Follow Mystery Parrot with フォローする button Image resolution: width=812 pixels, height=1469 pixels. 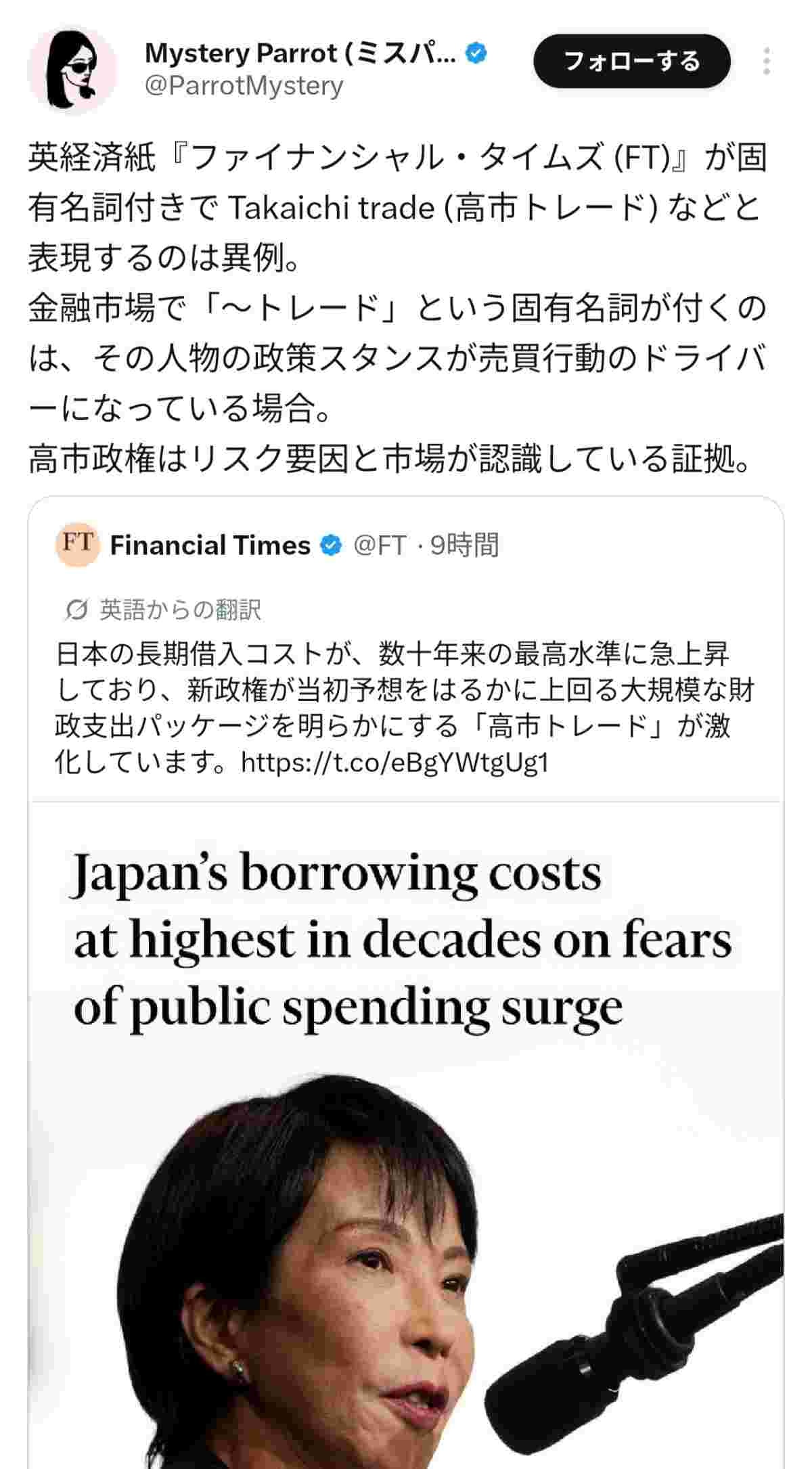point(631,62)
